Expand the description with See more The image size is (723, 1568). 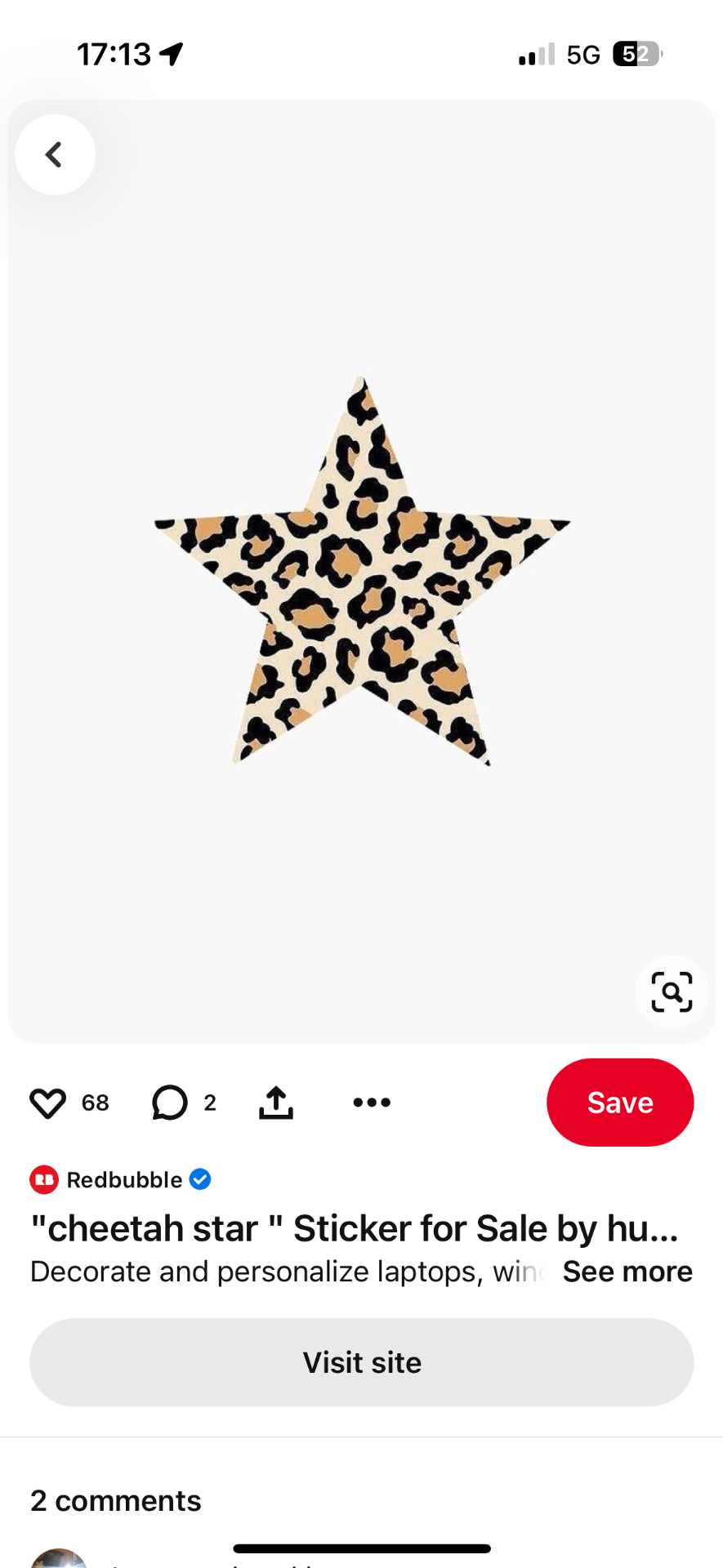627,1272
